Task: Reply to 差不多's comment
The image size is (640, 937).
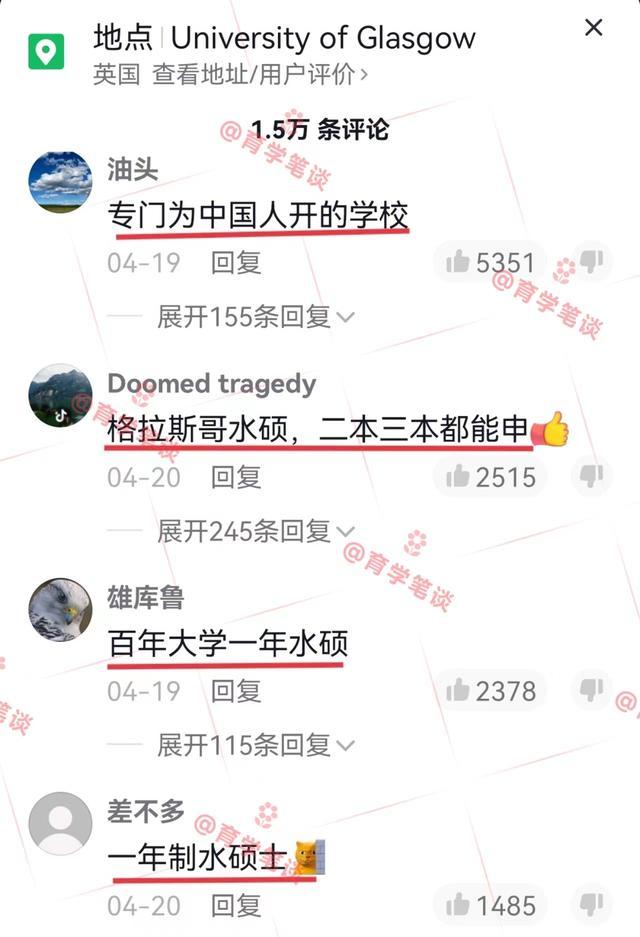Action: point(236,906)
